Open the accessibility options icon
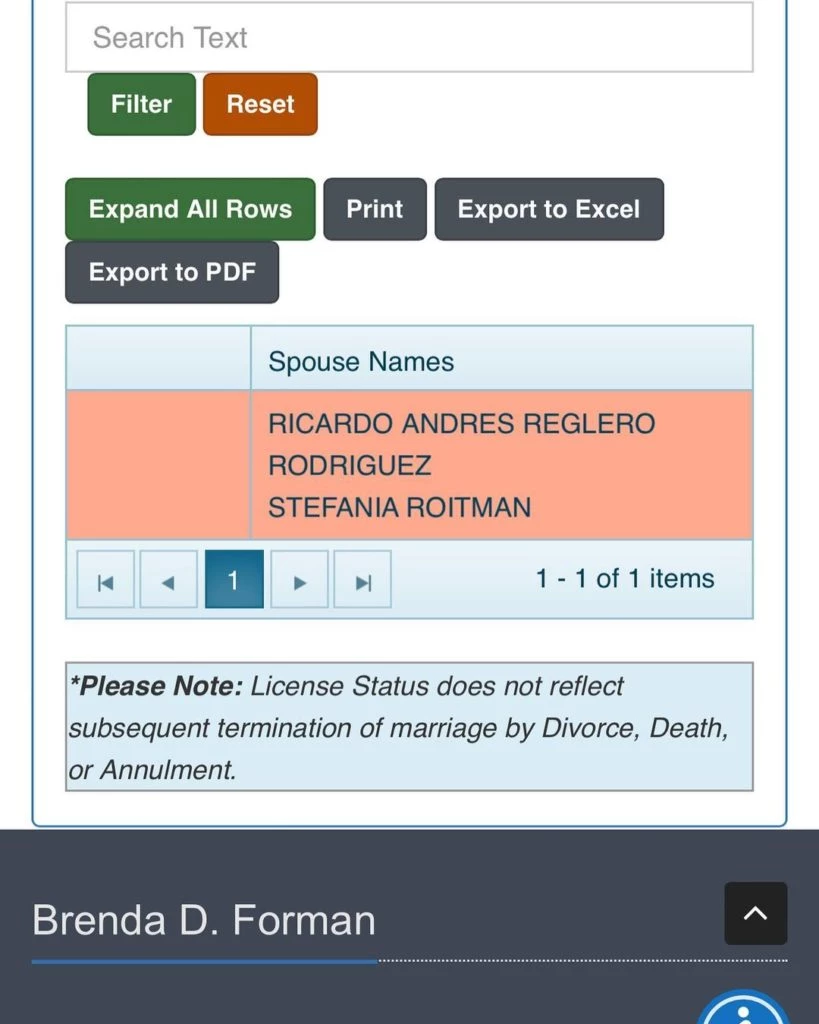This screenshot has width=819, height=1024. tap(744, 1010)
